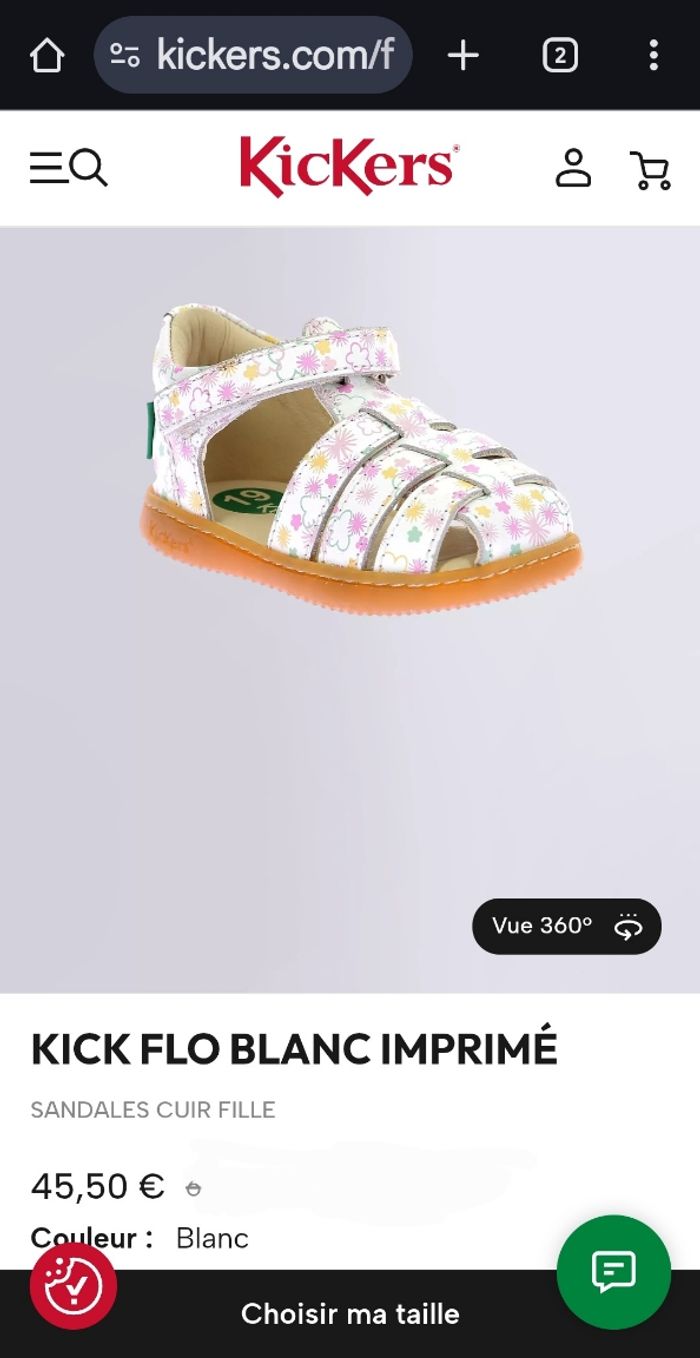Go to the browser home page
Screen dimensions: 700x1358
tap(47, 56)
